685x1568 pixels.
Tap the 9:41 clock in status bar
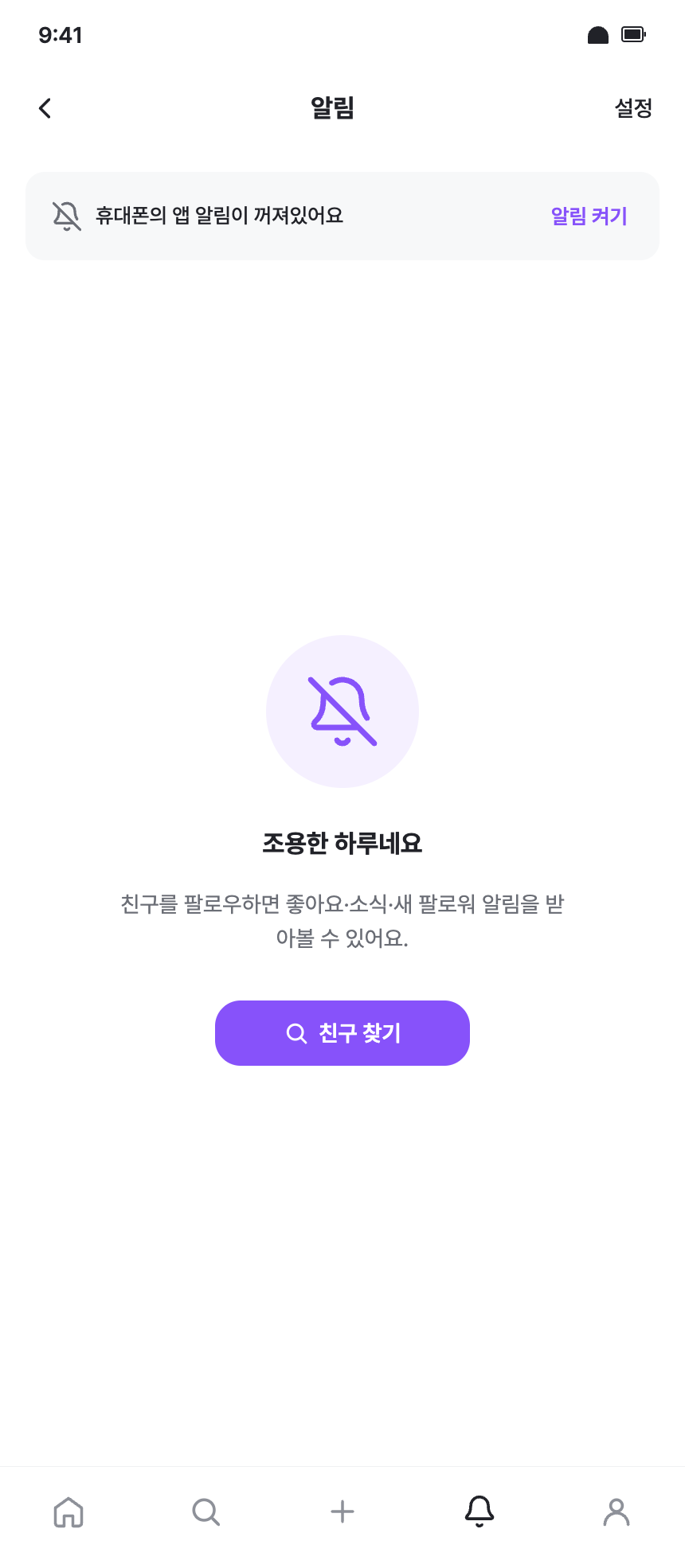(61, 35)
